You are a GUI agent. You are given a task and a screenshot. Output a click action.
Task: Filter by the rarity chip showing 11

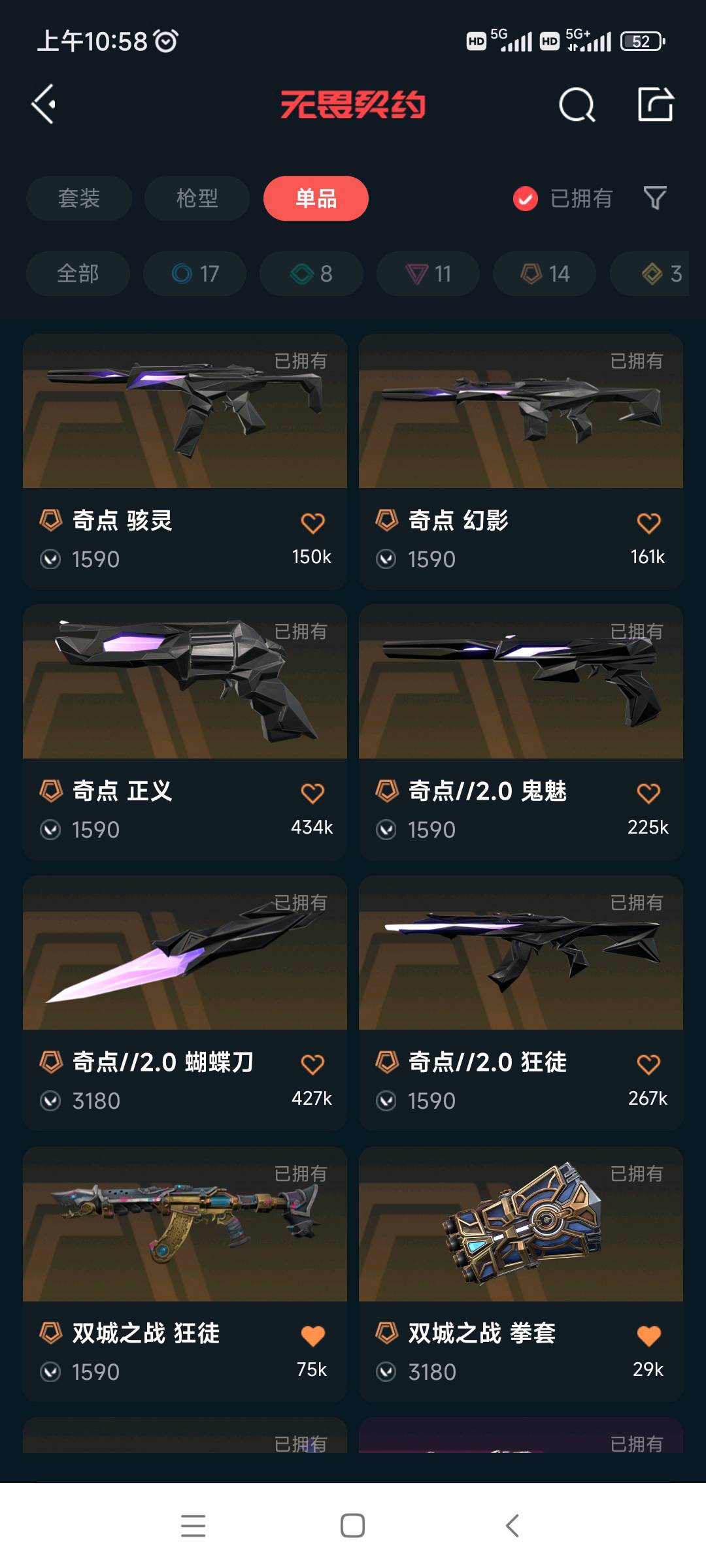(428, 273)
